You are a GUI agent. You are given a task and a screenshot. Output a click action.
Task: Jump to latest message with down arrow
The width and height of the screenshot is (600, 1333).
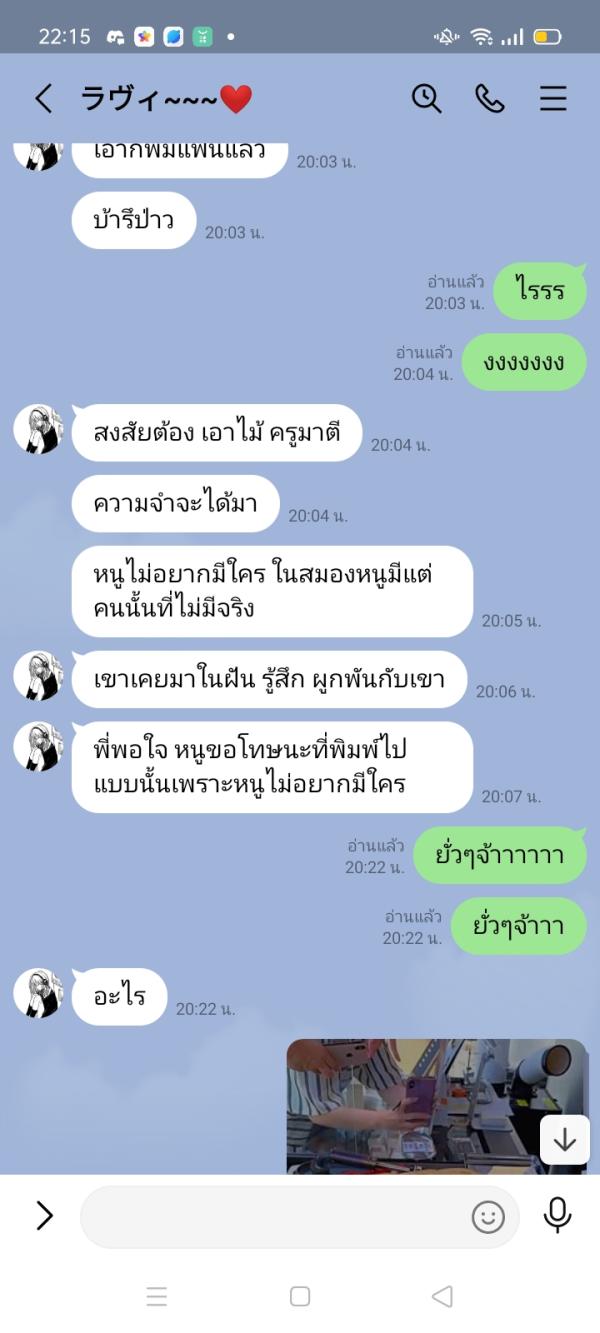pos(565,1139)
